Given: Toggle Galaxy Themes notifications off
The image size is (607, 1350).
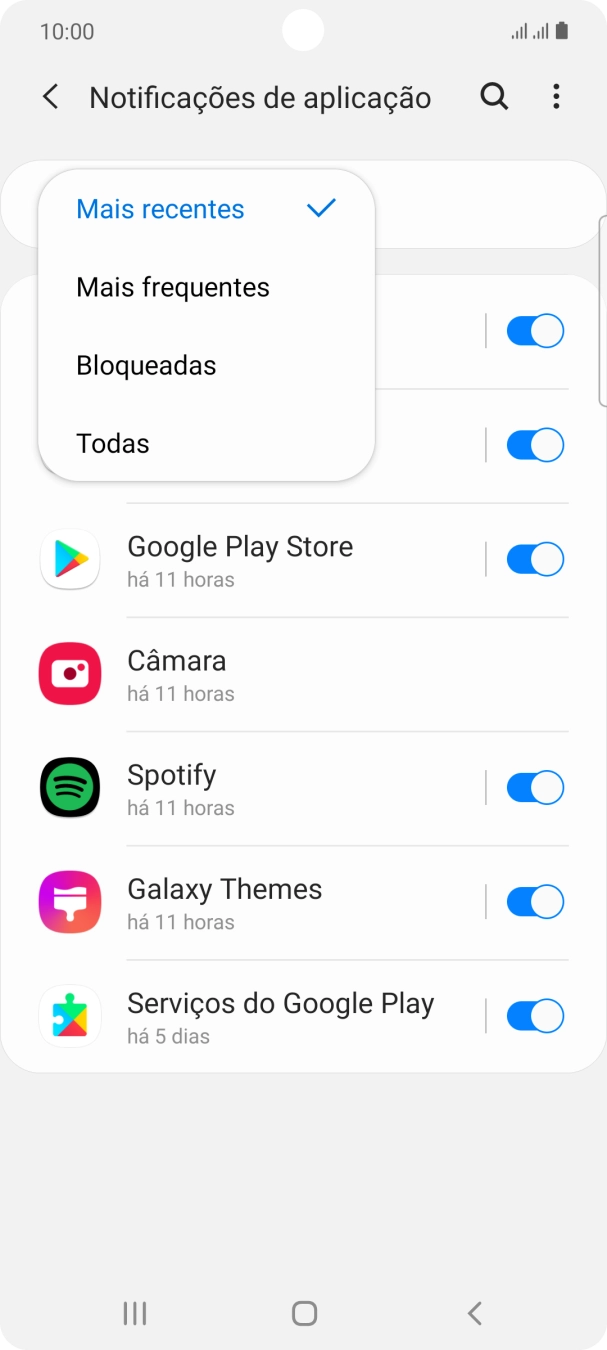Looking at the screenshot, I should pyautogui.click(x=535, y=902).
